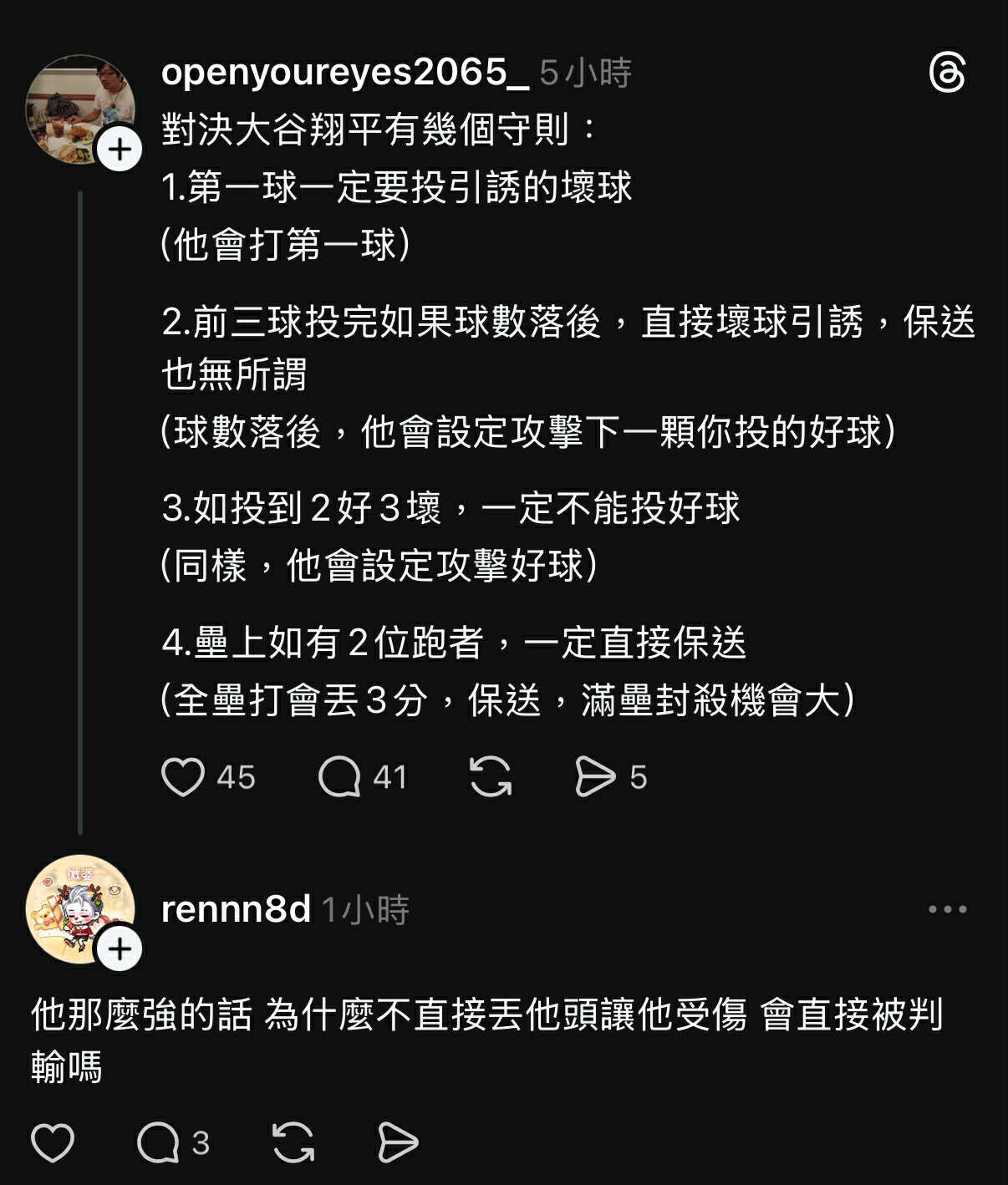1008x1185 pixels.
Task: Like the post by openyoureyes2065_
Action: tap(183, 777)
